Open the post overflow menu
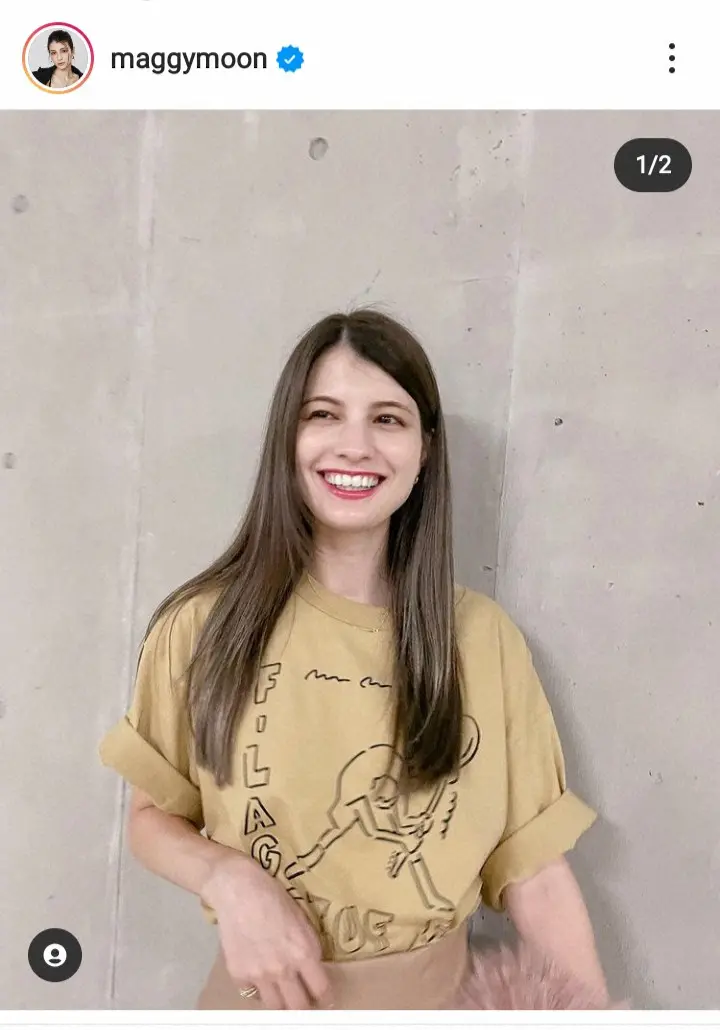The height and width of the screenshot is (1030, 720). coord(671,58)
